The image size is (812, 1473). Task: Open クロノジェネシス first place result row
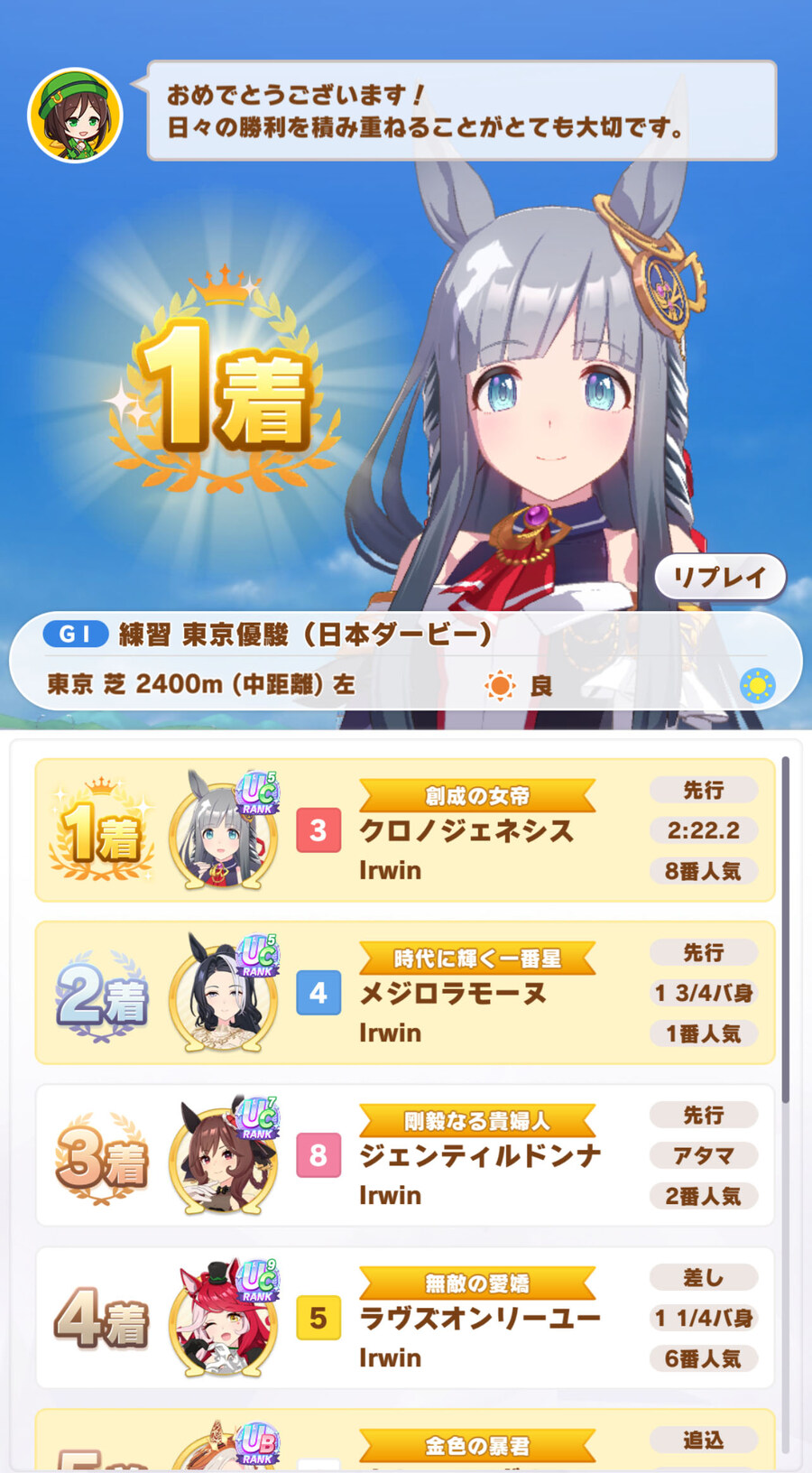click(x=404, y=830)
